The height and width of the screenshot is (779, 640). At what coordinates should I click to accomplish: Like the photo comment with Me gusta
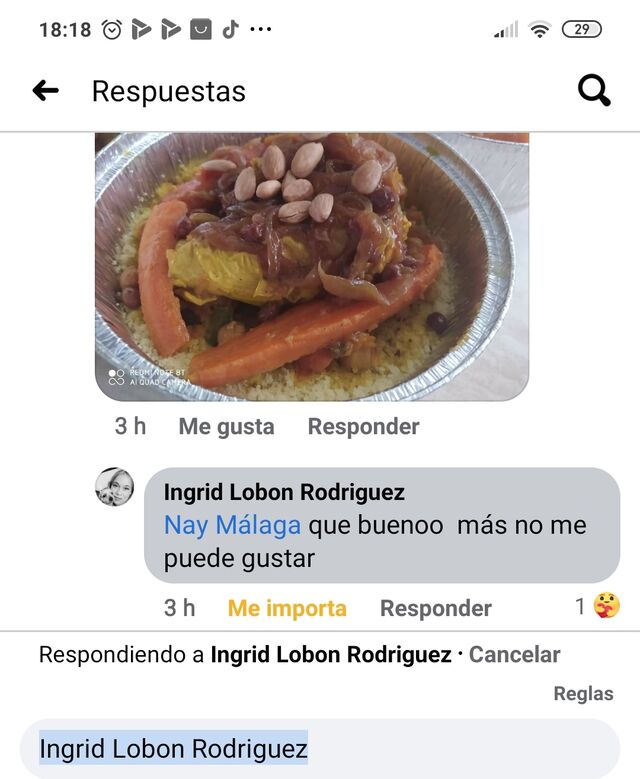pyautogui.click(x=226, y=426)
